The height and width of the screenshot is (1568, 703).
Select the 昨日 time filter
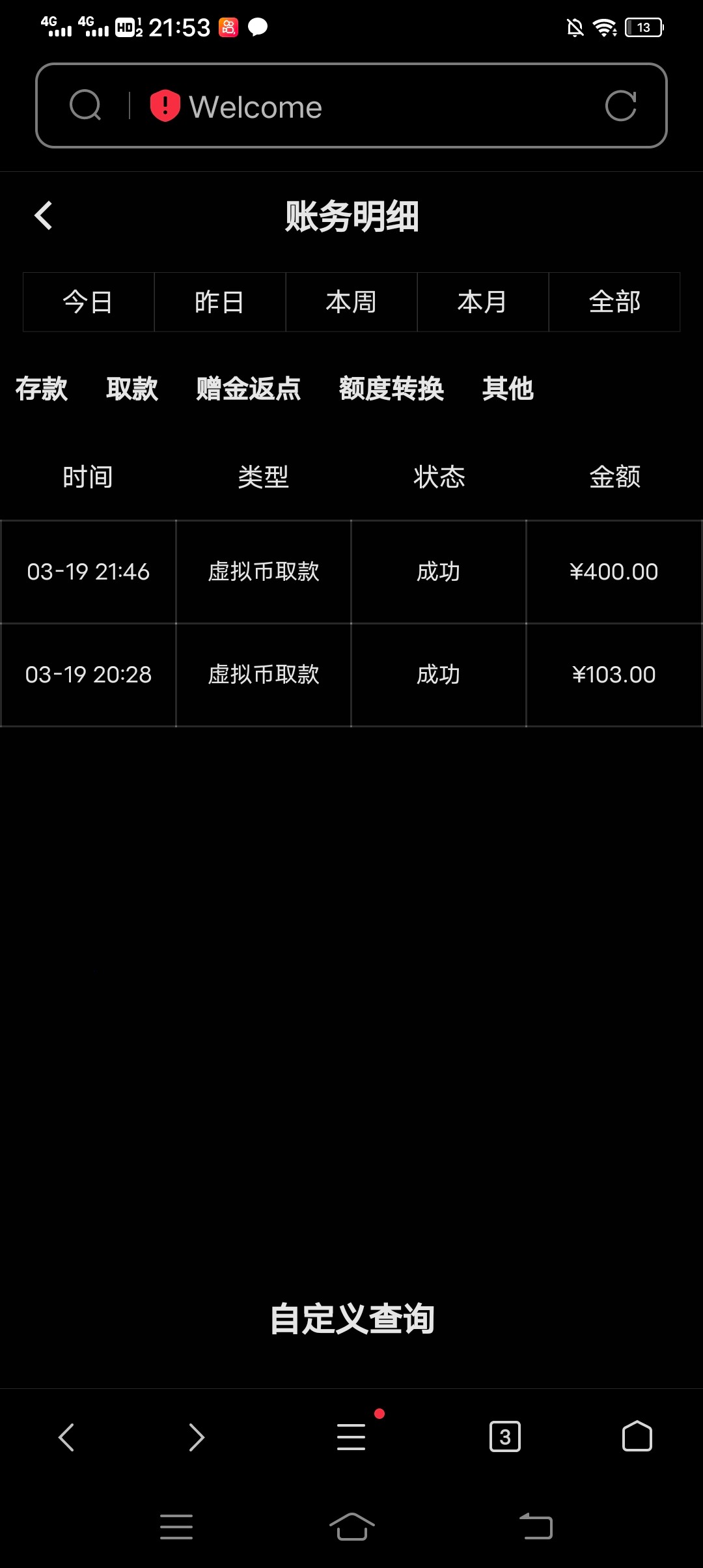220,302
